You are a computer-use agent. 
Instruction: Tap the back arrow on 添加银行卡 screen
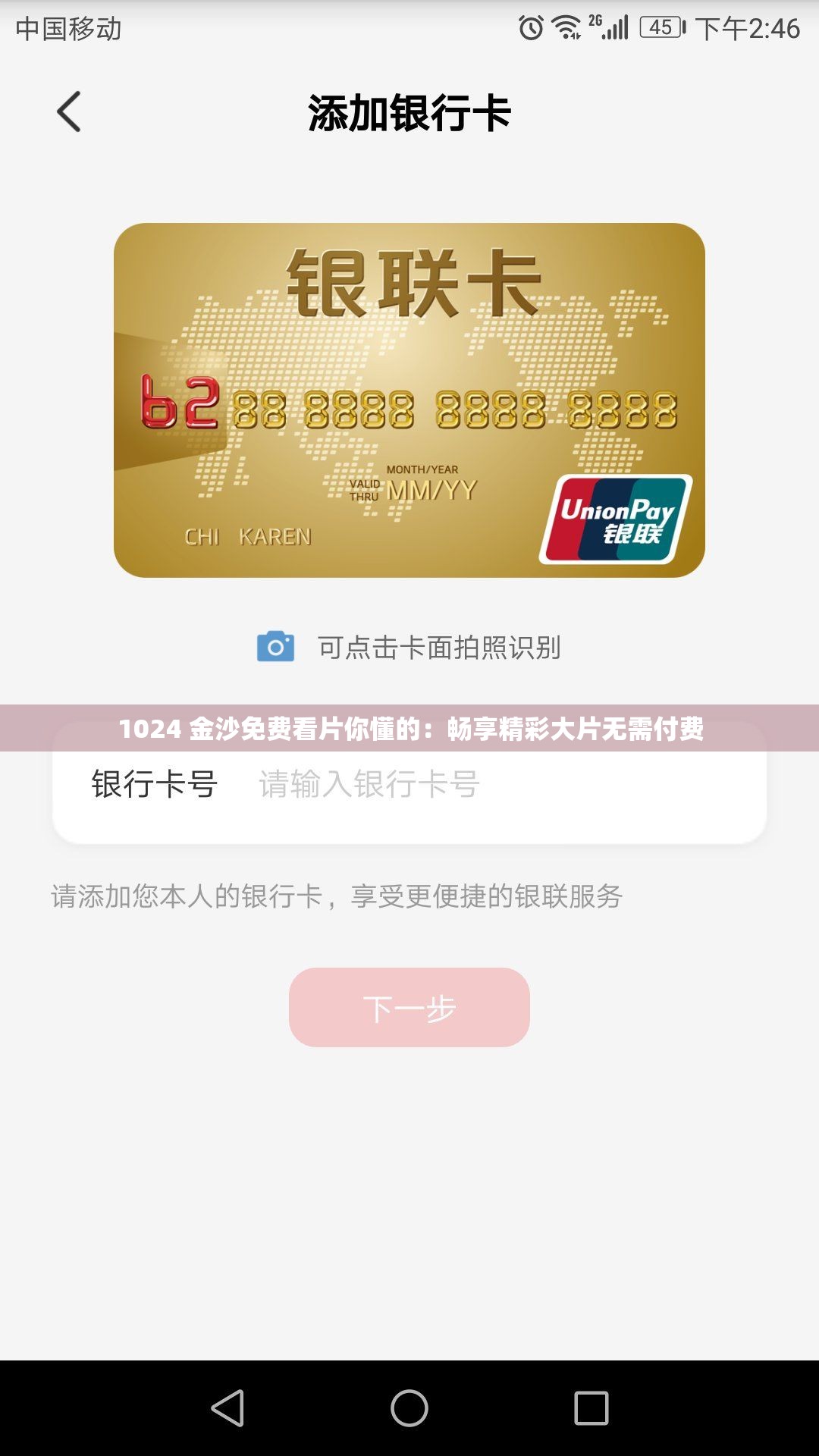69,110
